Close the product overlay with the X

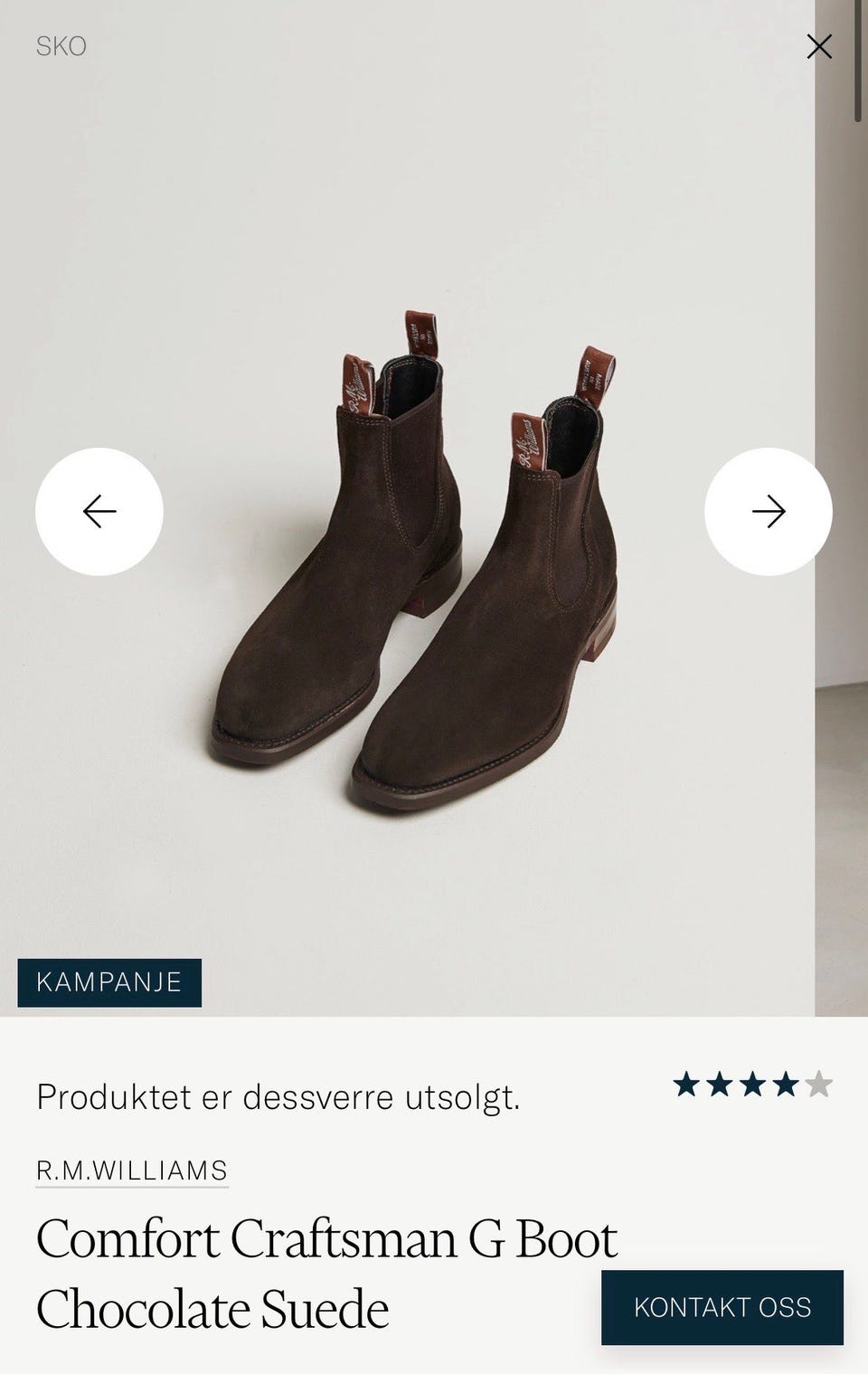tap(819, 47)
